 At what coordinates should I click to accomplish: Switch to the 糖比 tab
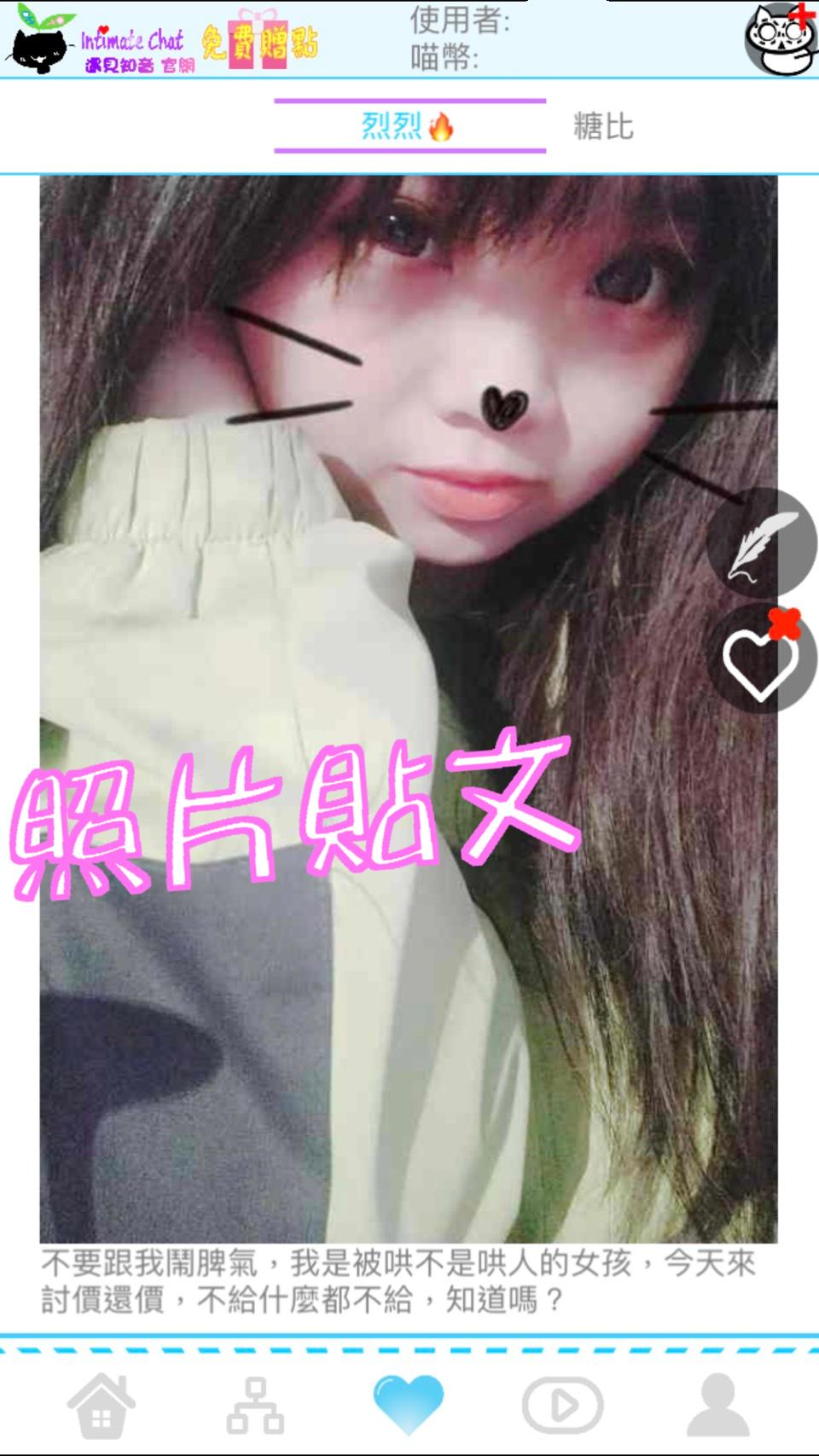[x=603, y=126]
